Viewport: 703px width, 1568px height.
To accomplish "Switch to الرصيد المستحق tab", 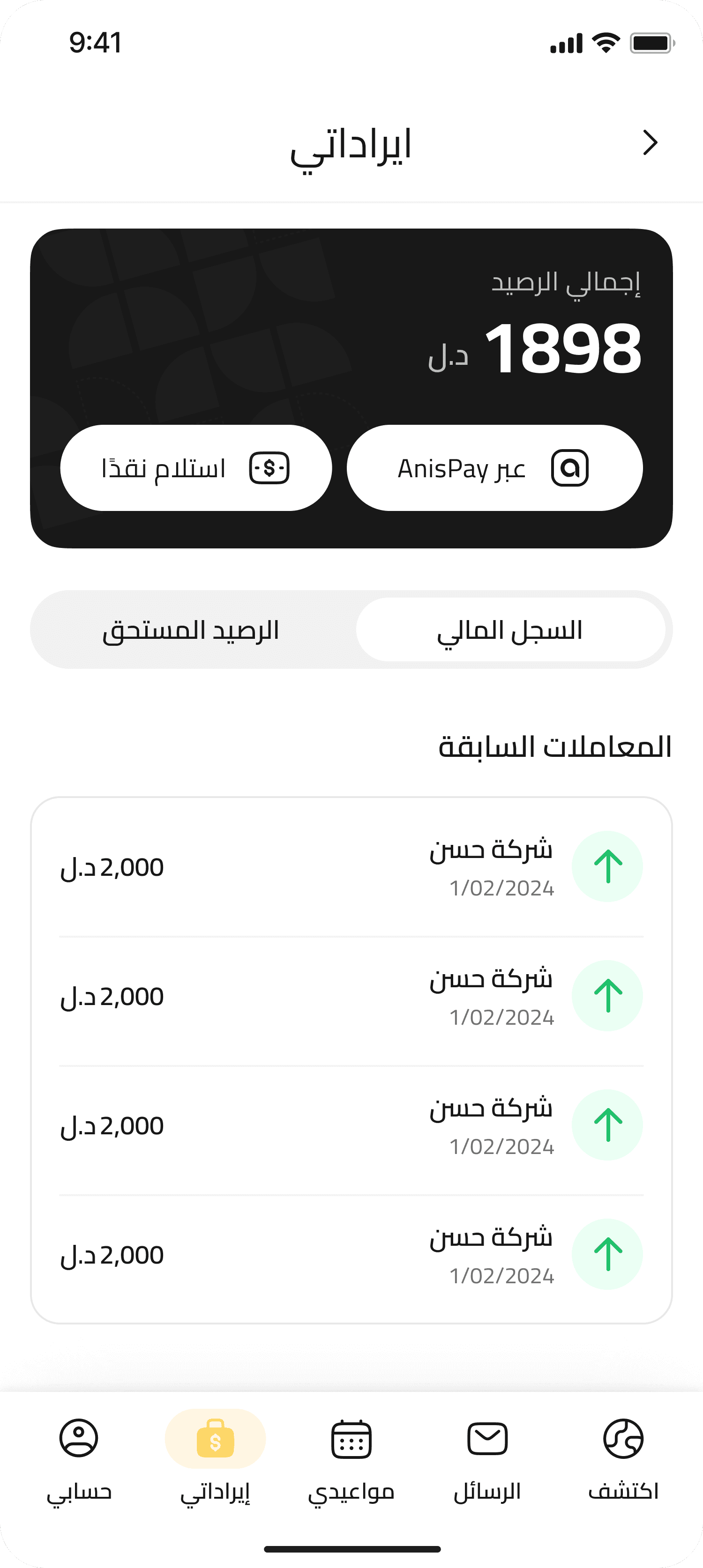I will click(x=191, y=630).
